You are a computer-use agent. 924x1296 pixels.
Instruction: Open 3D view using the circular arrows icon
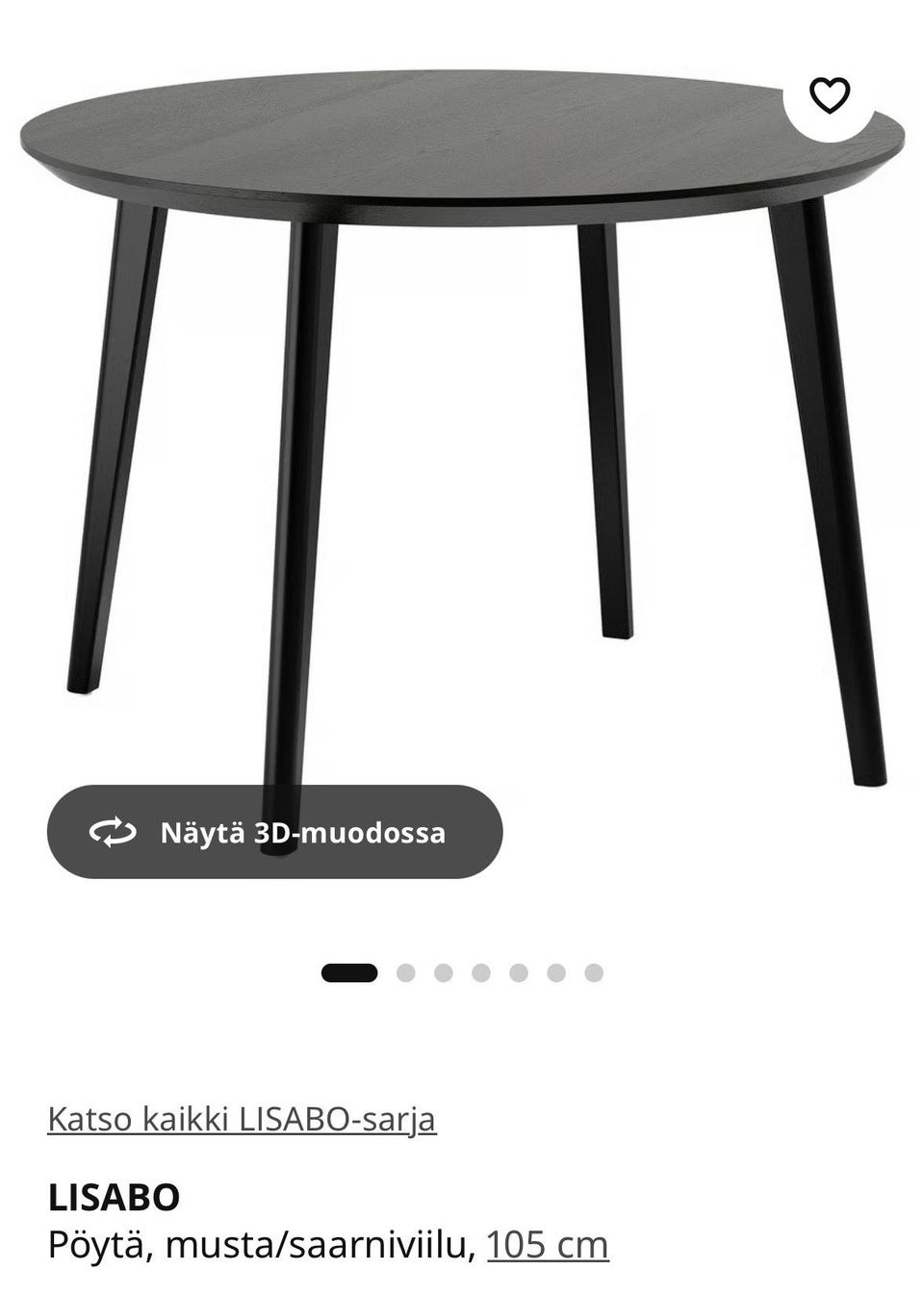(x=110, y=834)
